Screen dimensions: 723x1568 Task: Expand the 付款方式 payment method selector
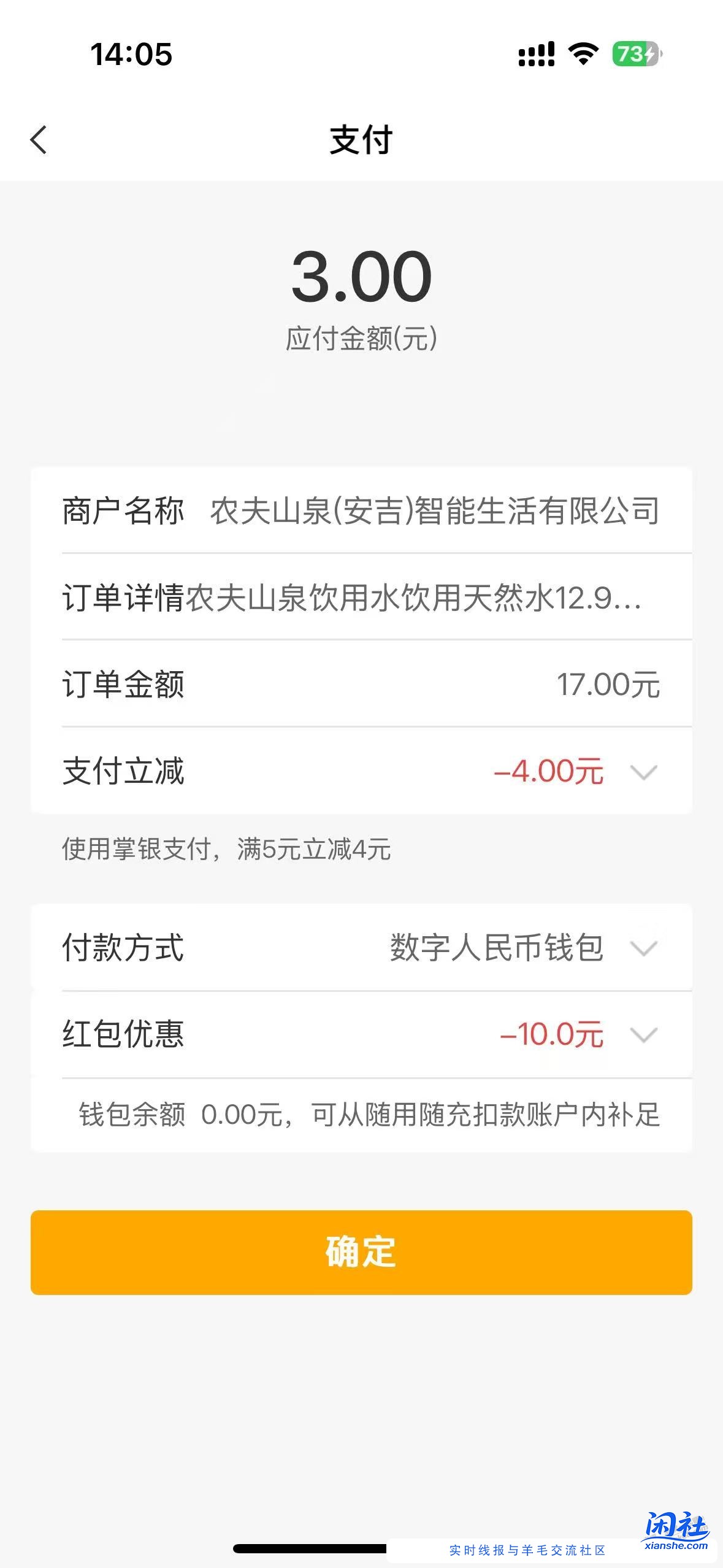[645, 950]
